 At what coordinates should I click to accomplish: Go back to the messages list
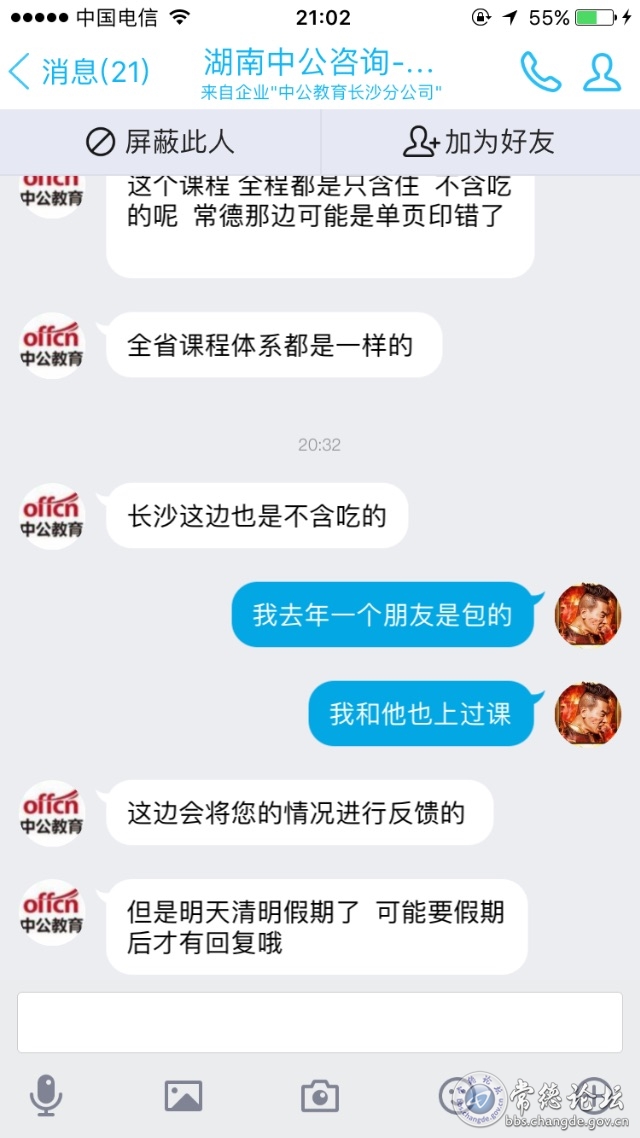point(78,72)
